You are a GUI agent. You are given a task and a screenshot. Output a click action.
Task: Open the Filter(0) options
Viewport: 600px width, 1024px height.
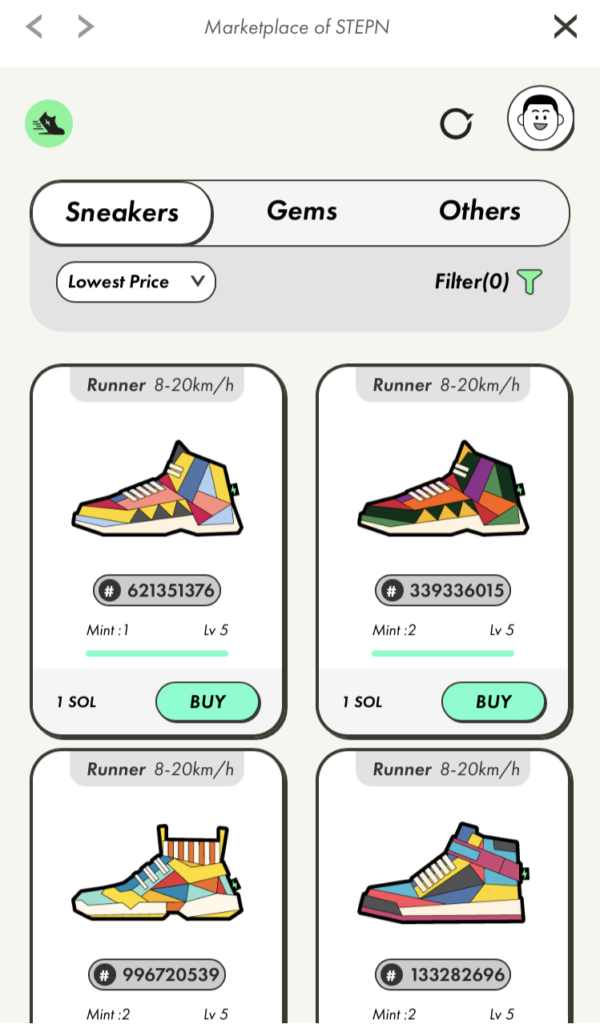[x=488, y=282]
